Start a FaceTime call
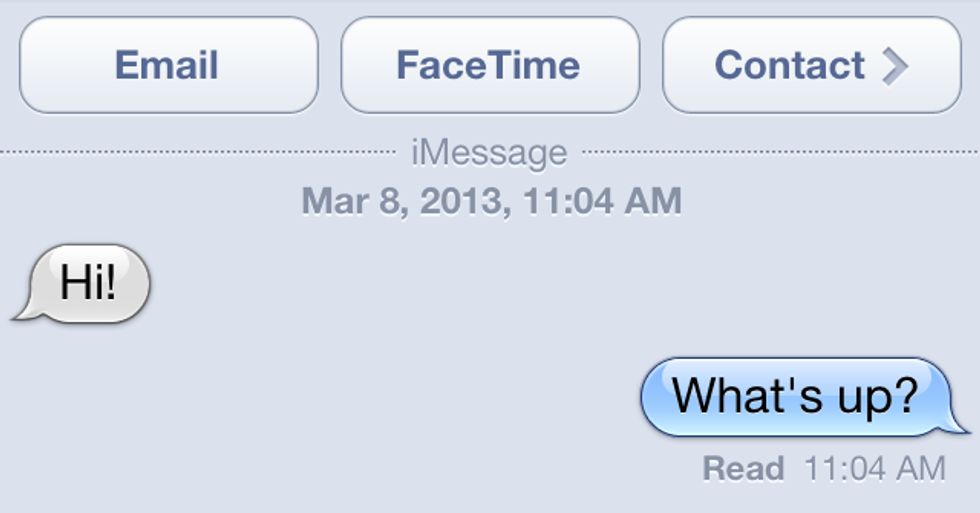Viewport: 980px width, 513px height. pyautogui.click(x=489, y=66)
